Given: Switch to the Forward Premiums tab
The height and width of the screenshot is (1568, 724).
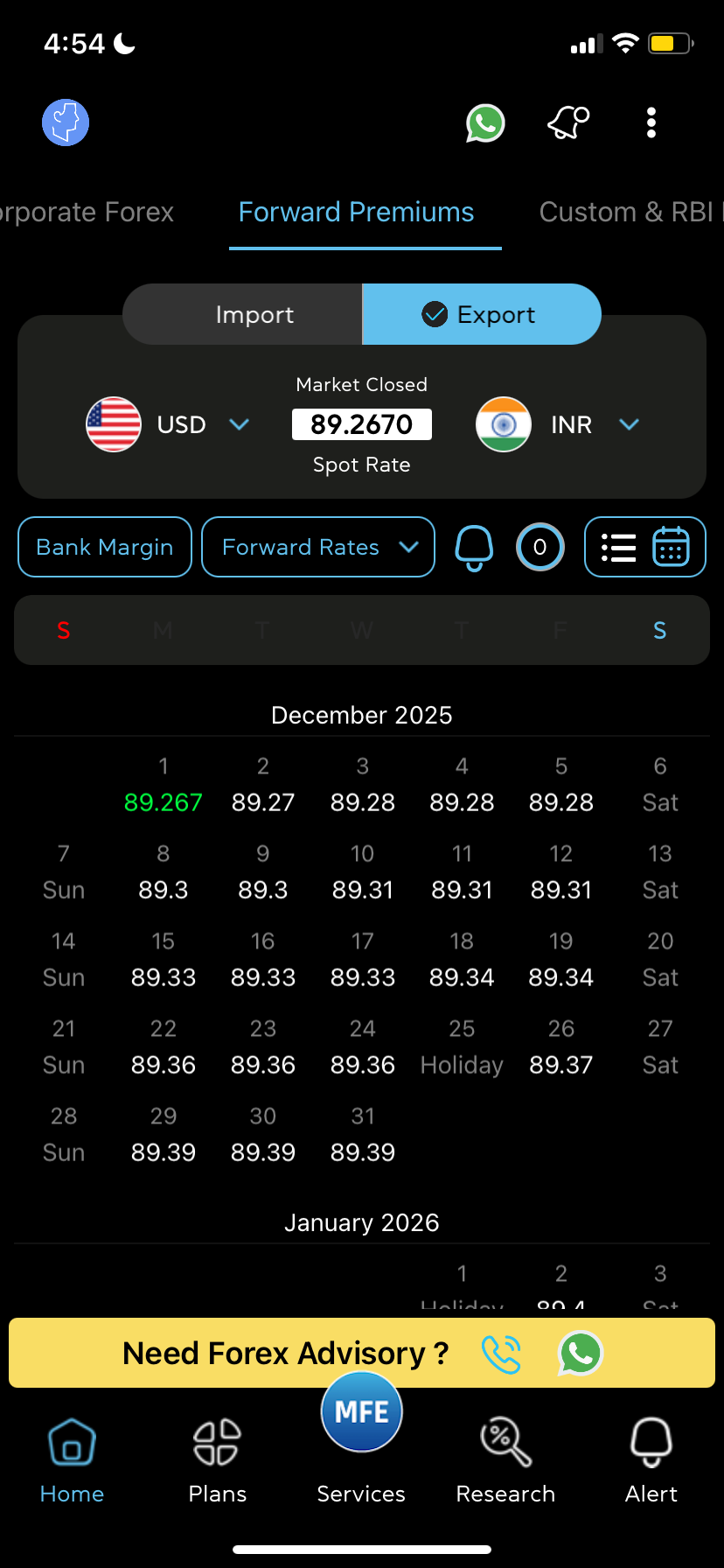Looking at the screenshot, I should (355, 212).
